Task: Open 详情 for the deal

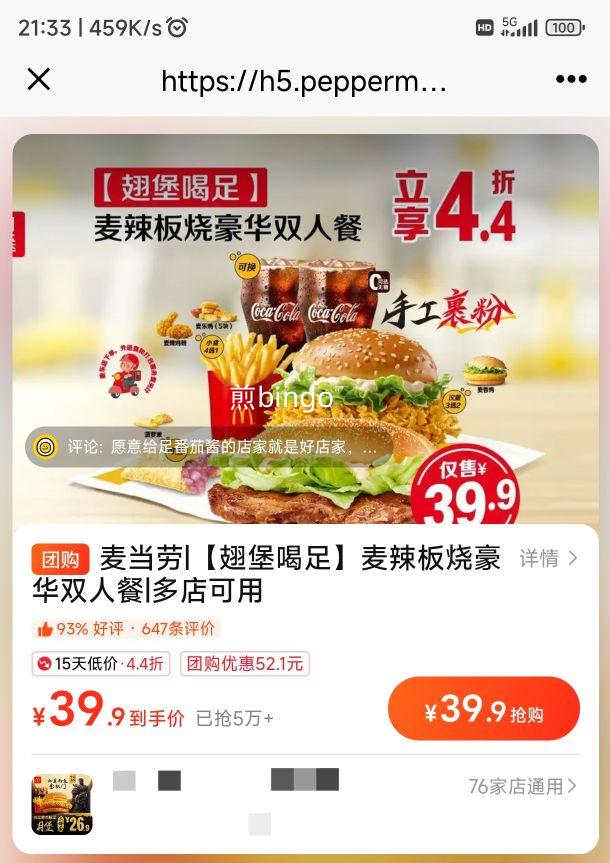Action: click(548, 559)
